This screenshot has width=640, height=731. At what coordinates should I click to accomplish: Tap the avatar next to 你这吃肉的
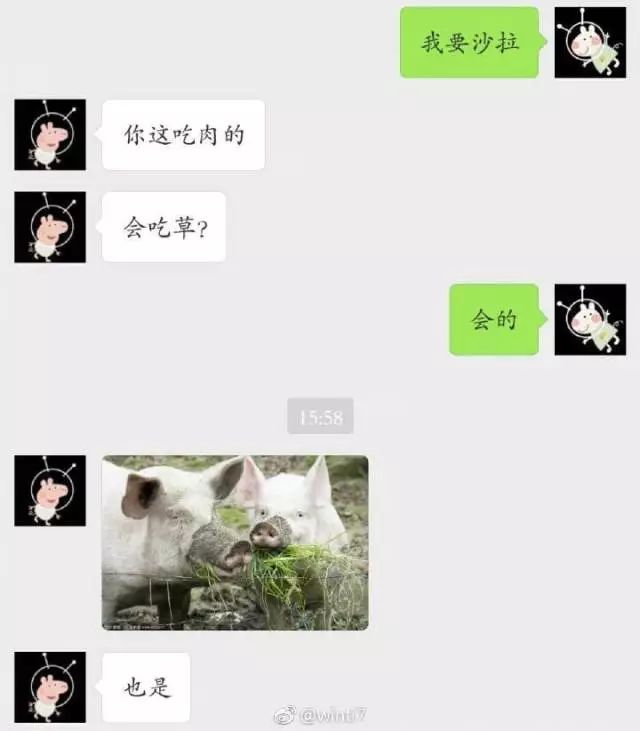tap(50, 134)
